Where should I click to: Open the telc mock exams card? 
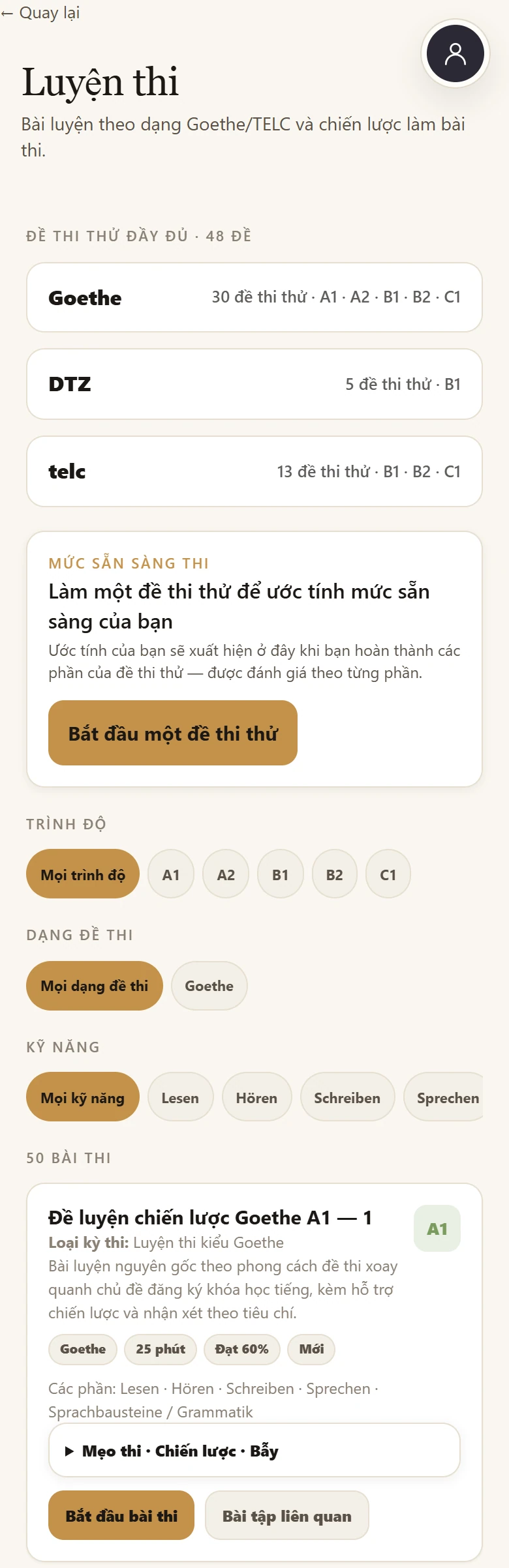254,471
